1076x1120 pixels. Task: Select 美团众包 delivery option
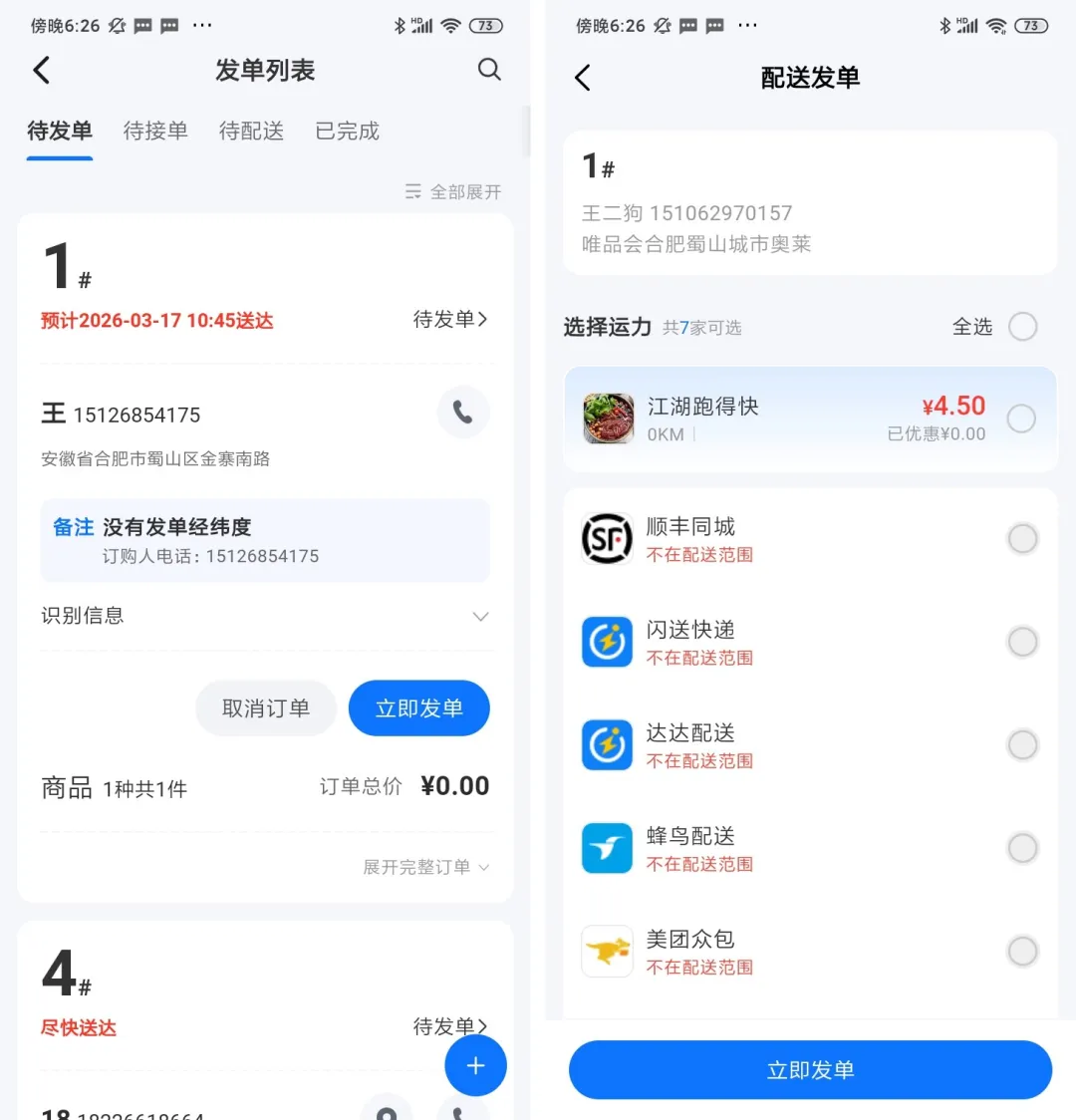[1022, 952]
